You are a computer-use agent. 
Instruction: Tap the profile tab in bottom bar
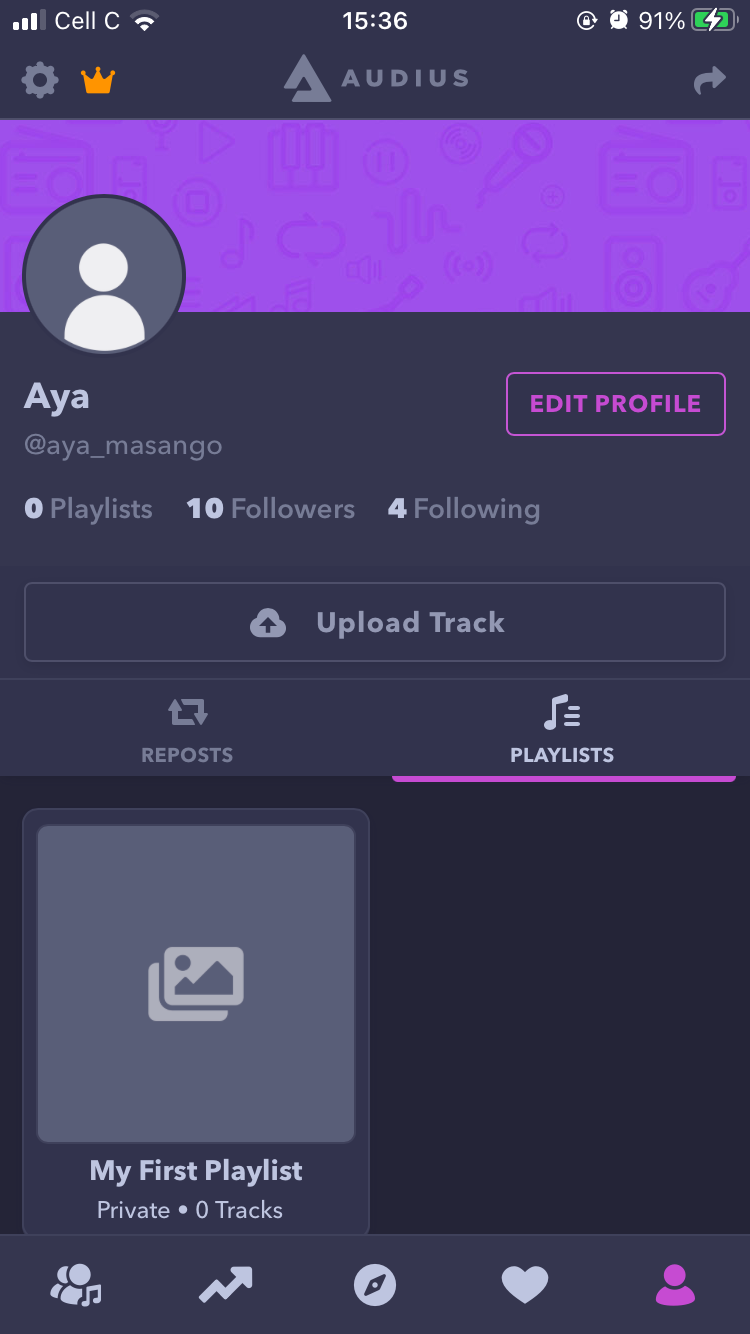point(675,1285)
